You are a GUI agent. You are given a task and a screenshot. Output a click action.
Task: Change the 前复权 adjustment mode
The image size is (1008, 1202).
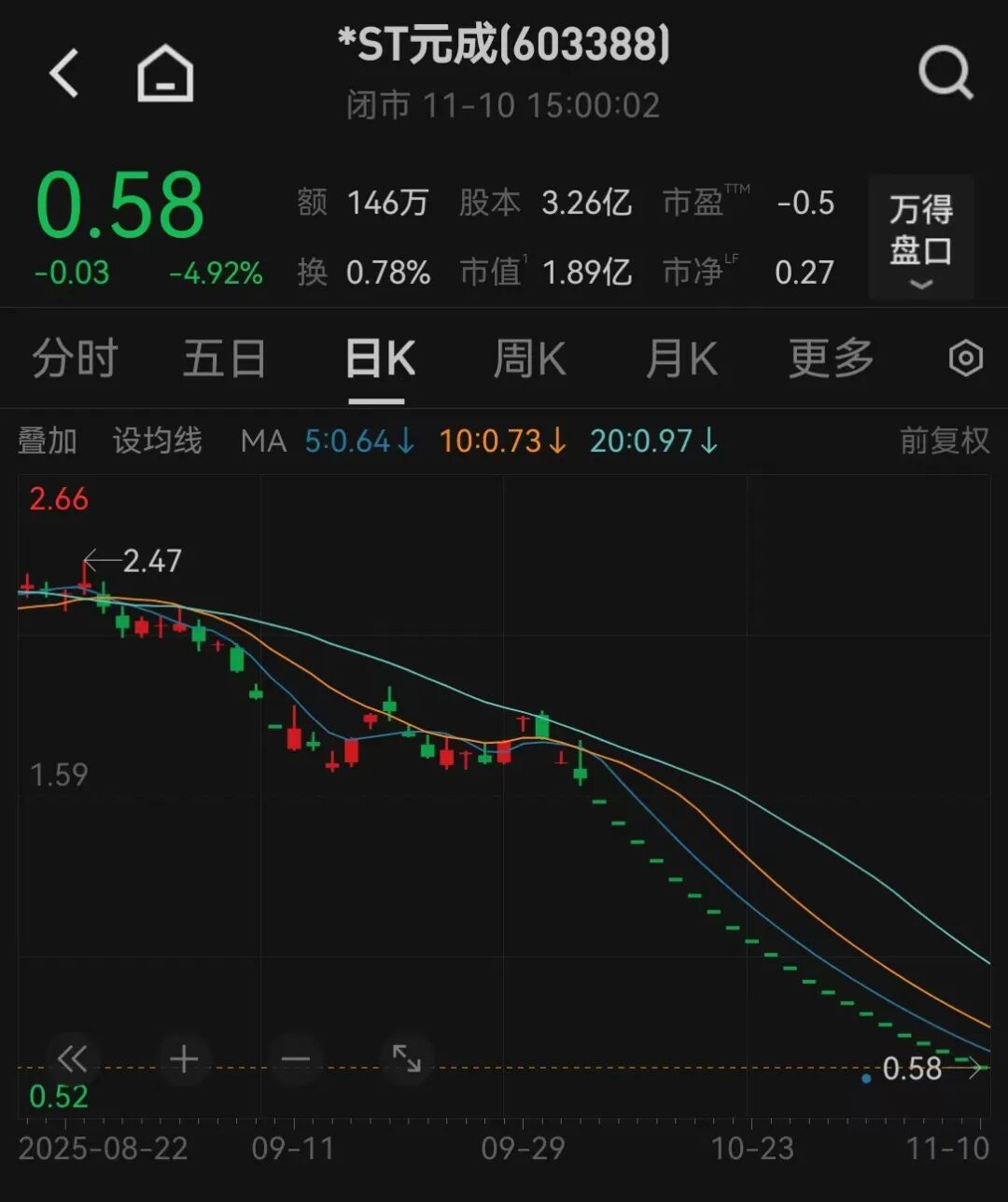click(944, 440)
